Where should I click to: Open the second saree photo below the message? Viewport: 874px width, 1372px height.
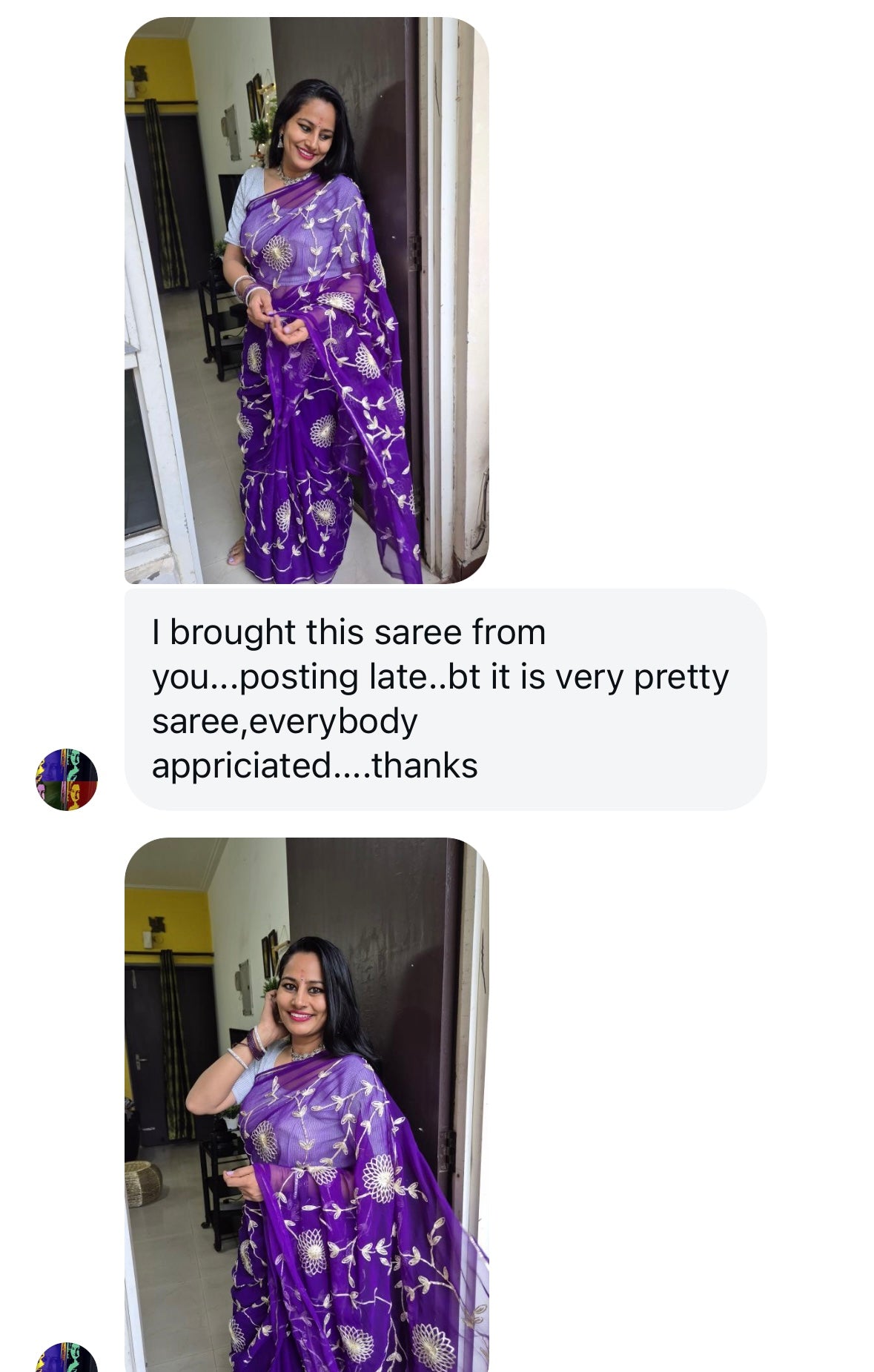pos(306,1104)
